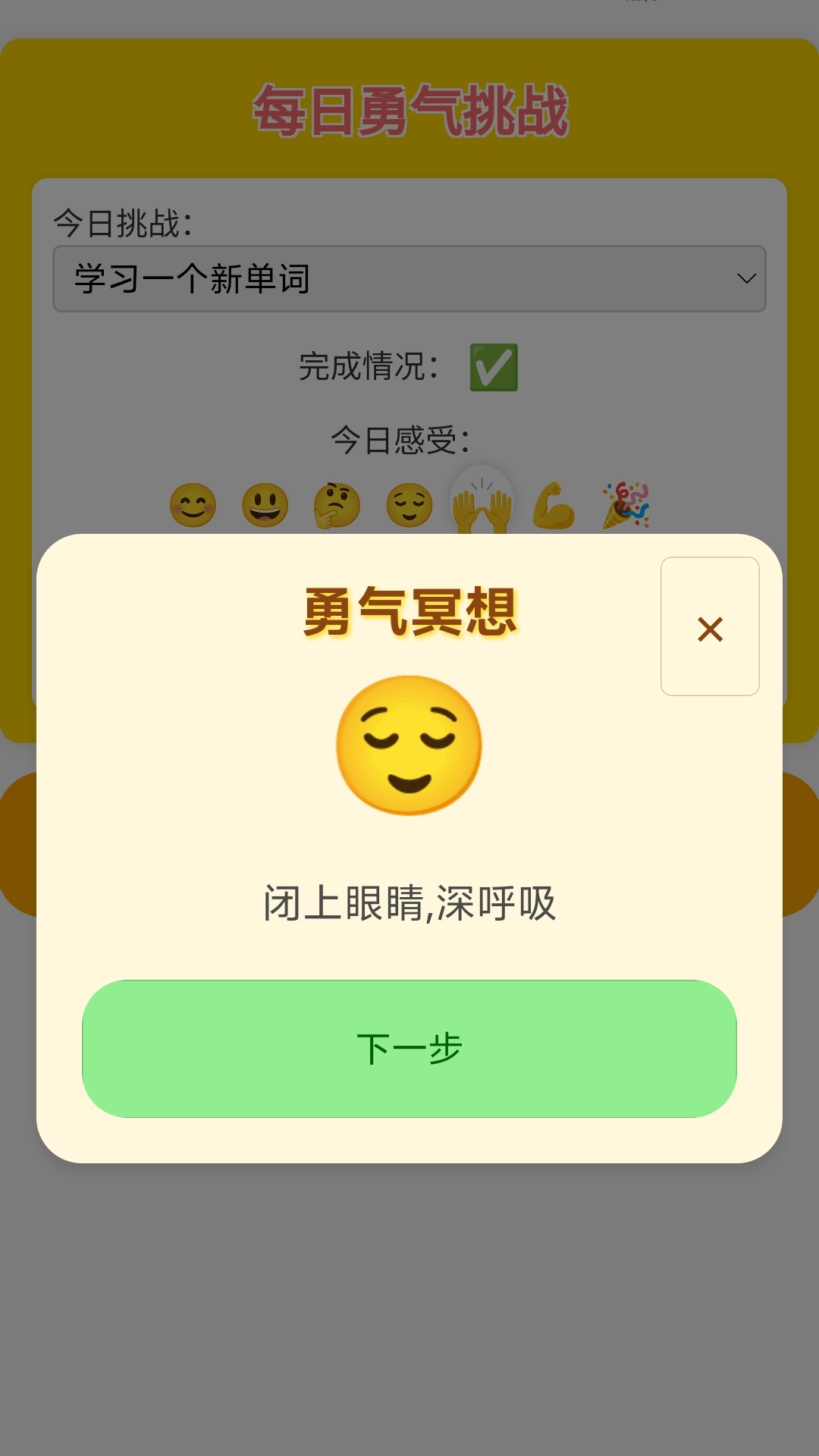Select the blushing smile emoji
This screenshot has height=1456, width=819.
[192, 504]
